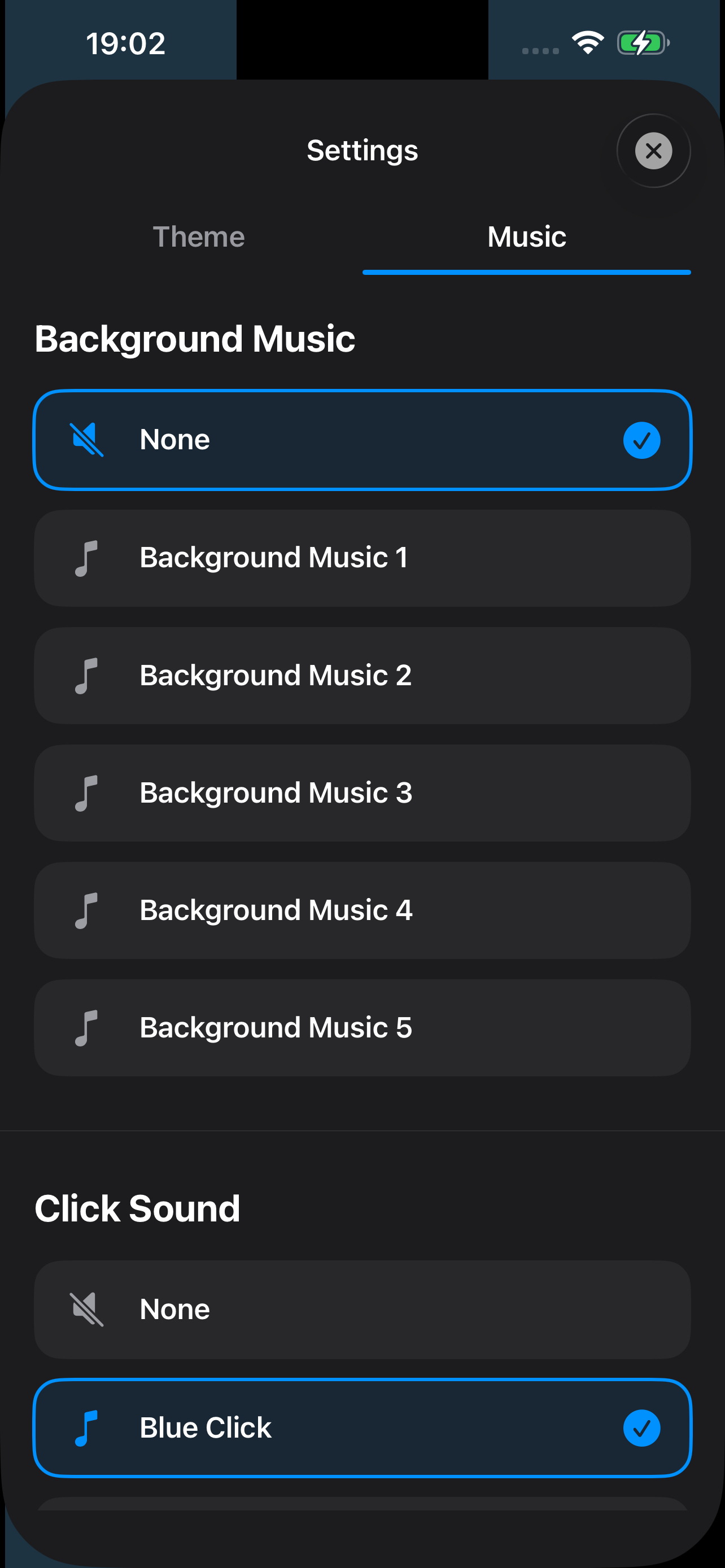This screenshot has height=1568, width=725.
Task: Pick Background Music 3
Action: pyautogui.click(x=362, y=792)
